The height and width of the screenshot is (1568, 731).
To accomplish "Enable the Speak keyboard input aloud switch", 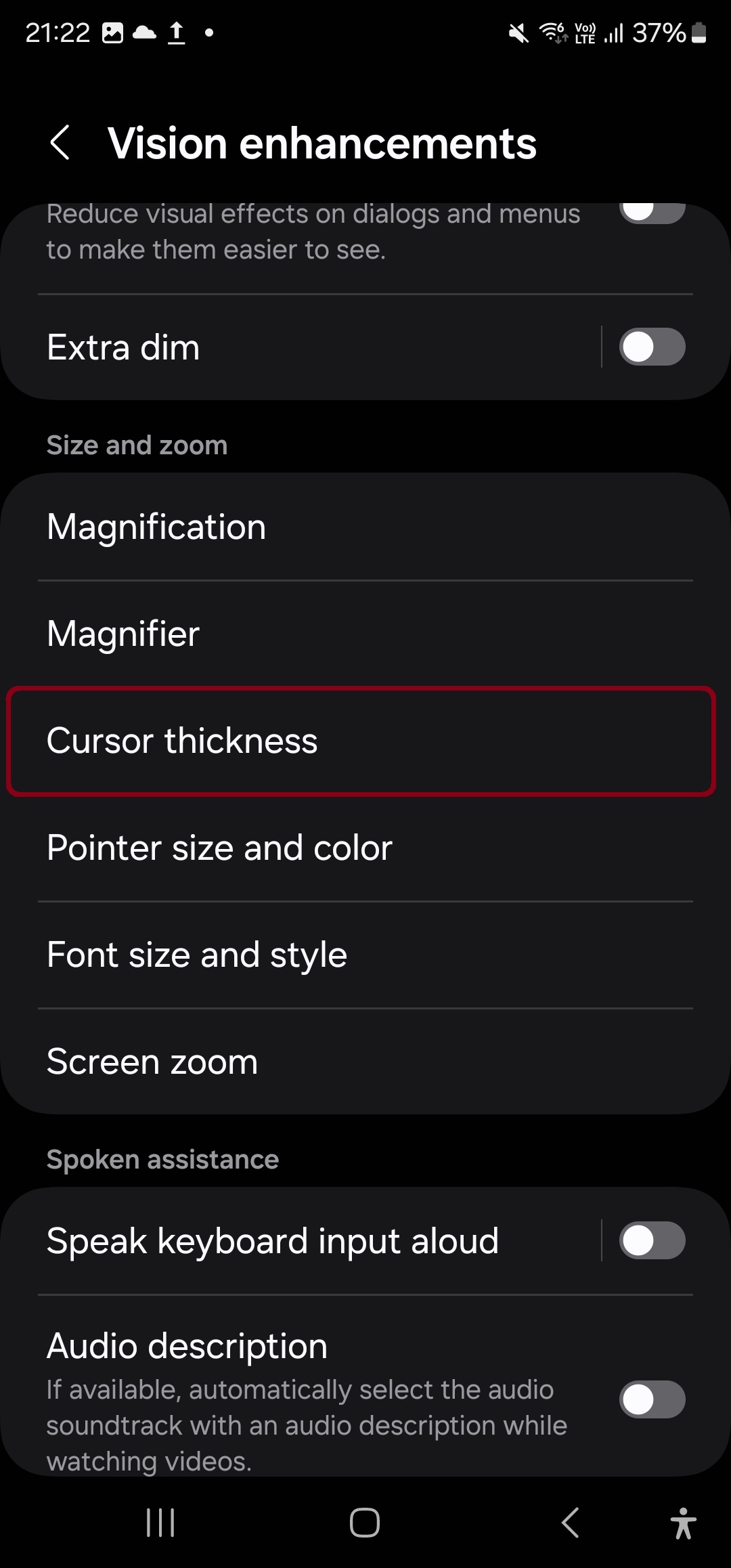I will point(652,1241).
